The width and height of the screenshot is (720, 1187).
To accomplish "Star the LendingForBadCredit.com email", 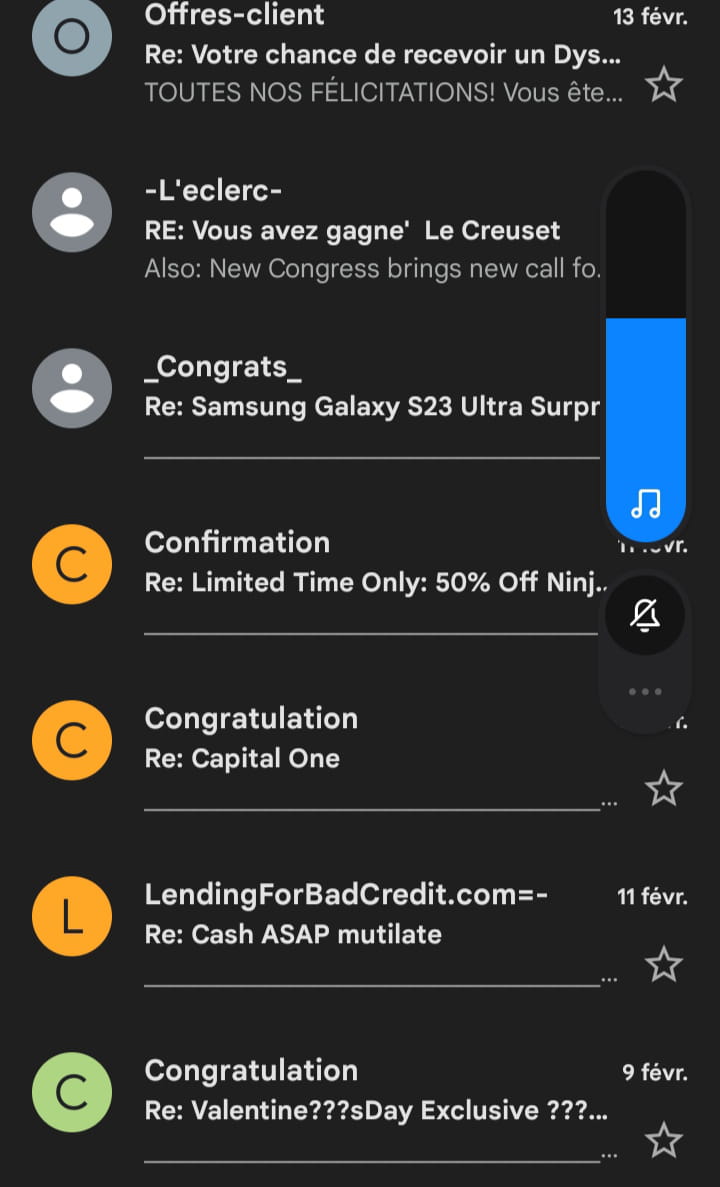I will point(664,964).
